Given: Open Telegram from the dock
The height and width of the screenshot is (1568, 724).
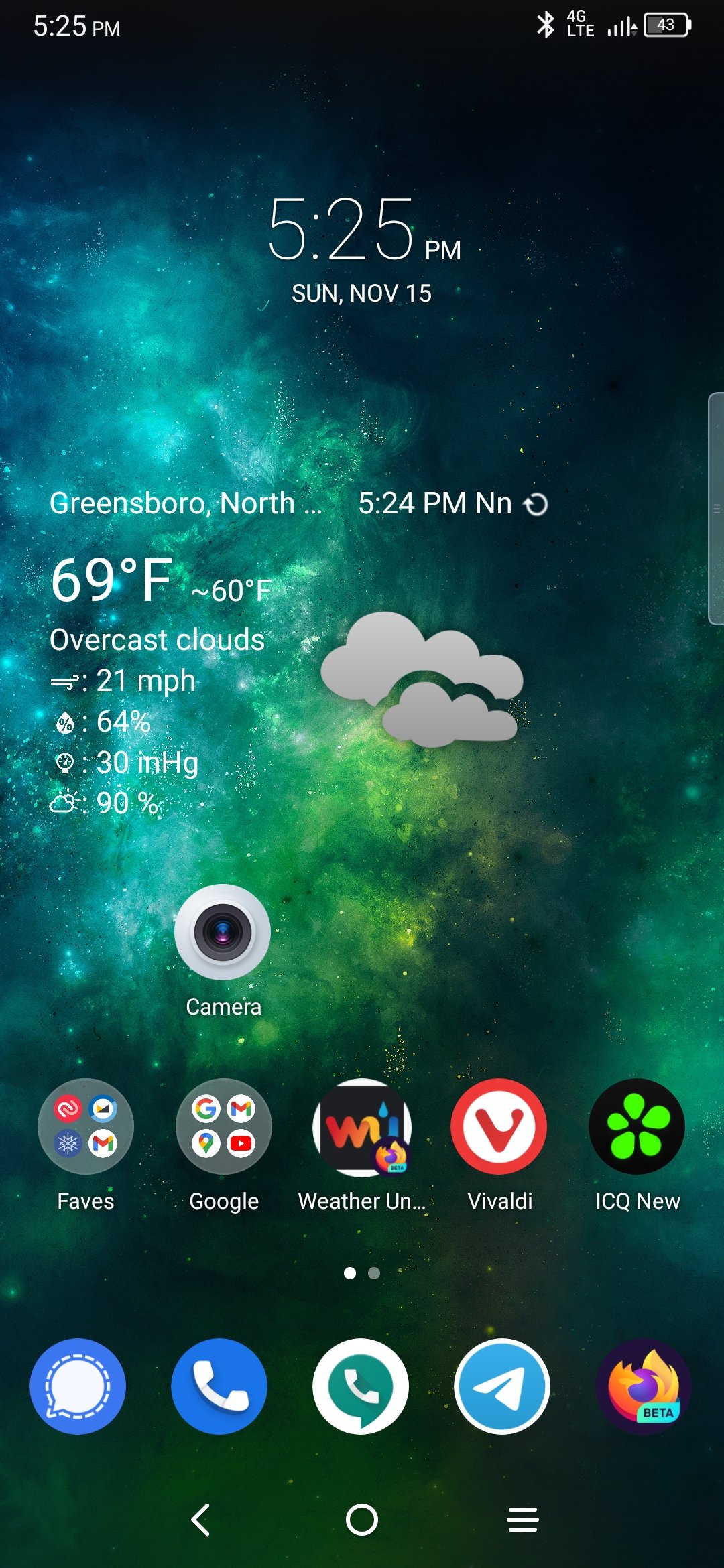Looking at the screenshot, I should pyautogui.click(x=502, y=1386).
